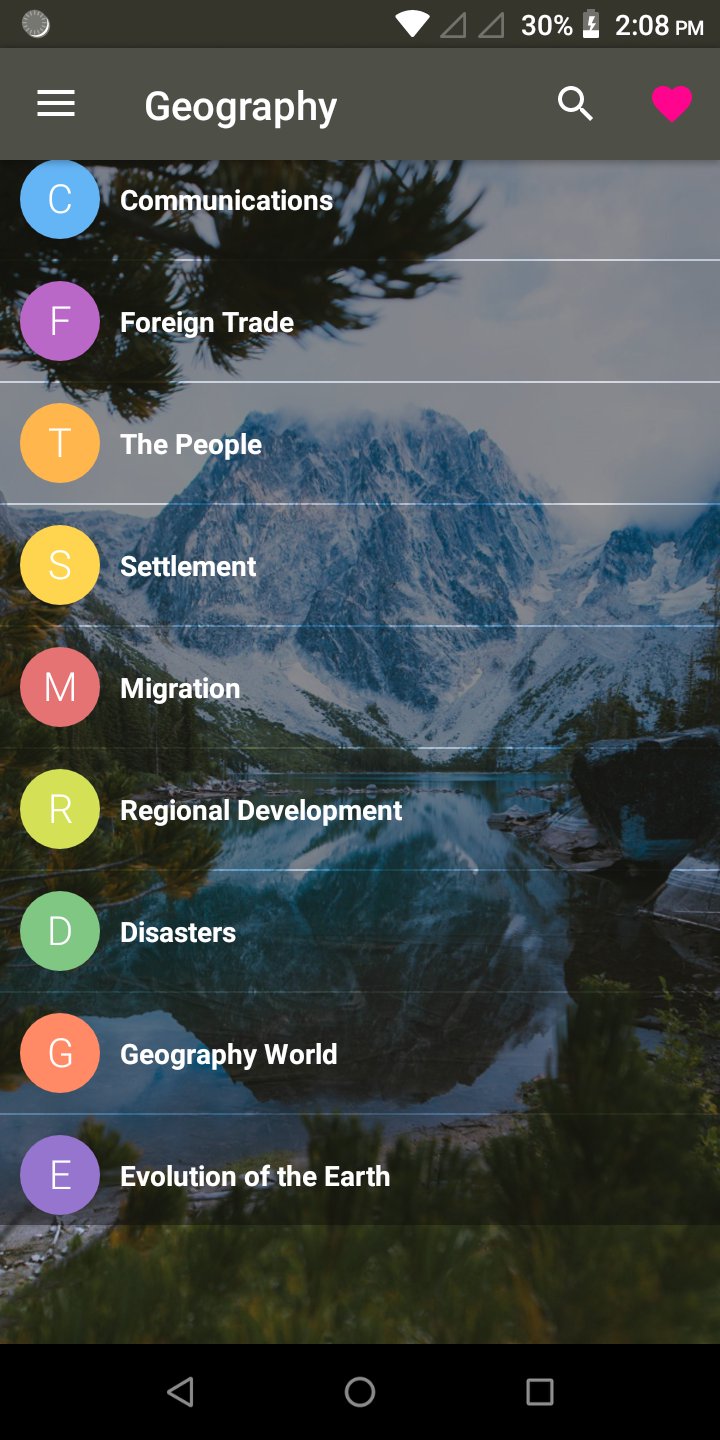Tap the Geography title in the toolbar

pyautogui.click(x=240, y=105)
